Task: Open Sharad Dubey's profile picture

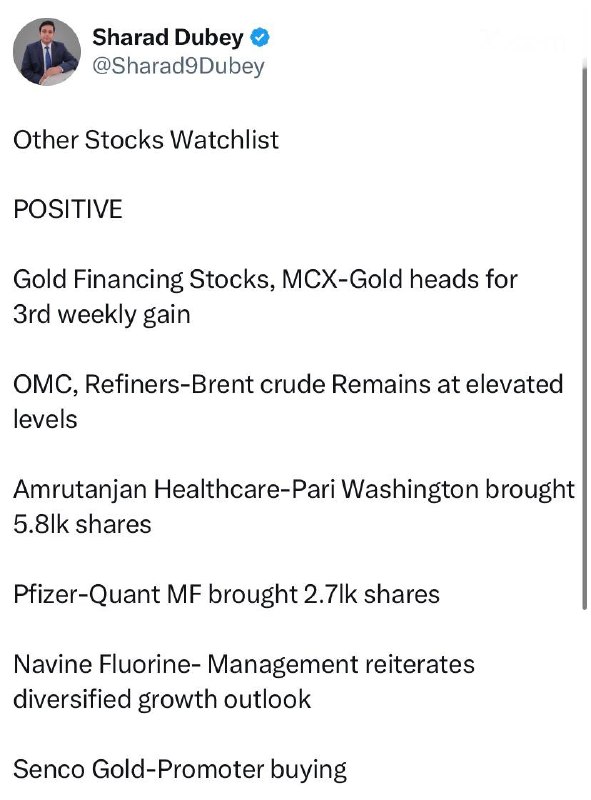Action: point(46,52)
